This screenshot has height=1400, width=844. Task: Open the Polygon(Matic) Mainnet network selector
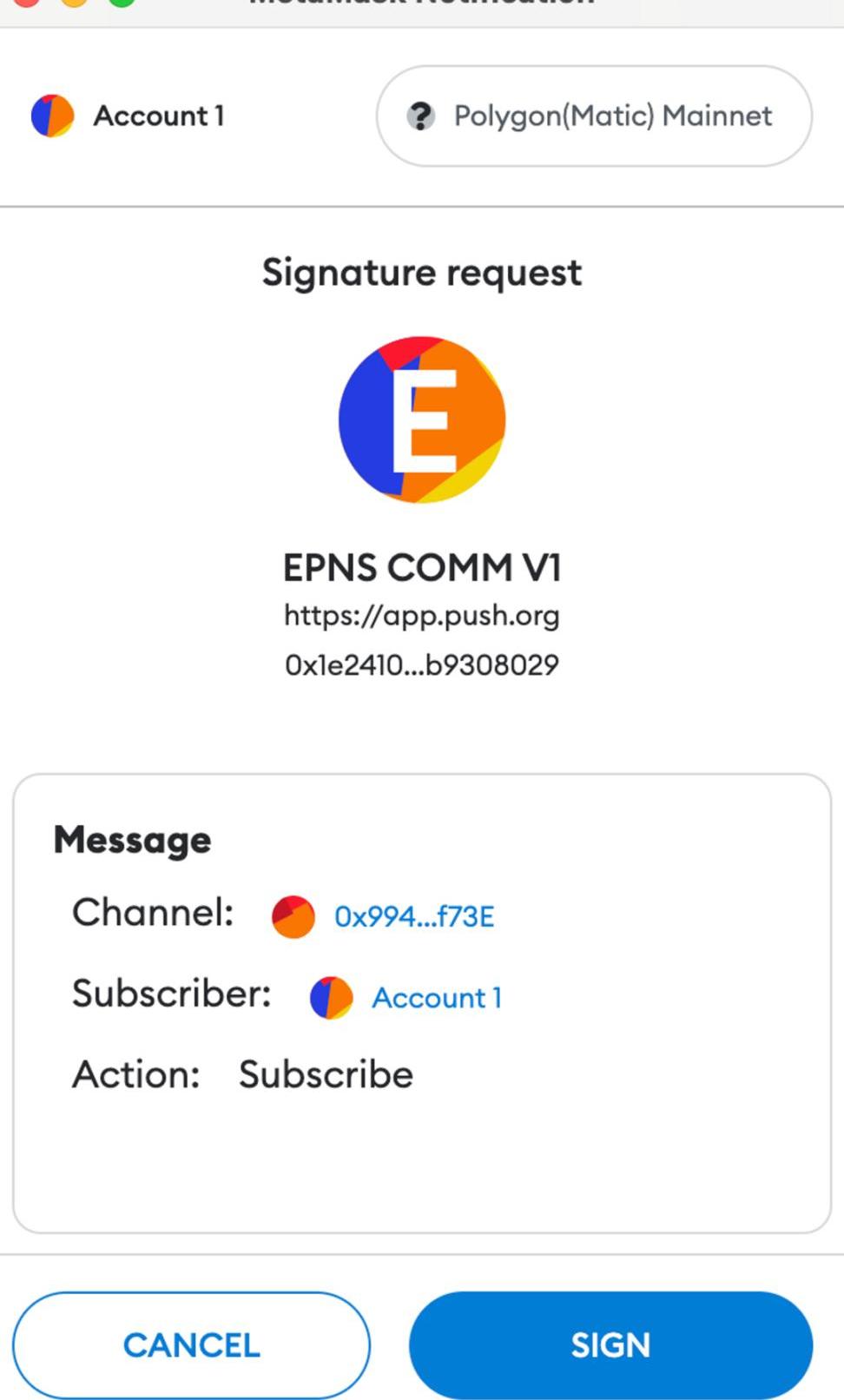point(594,116)
